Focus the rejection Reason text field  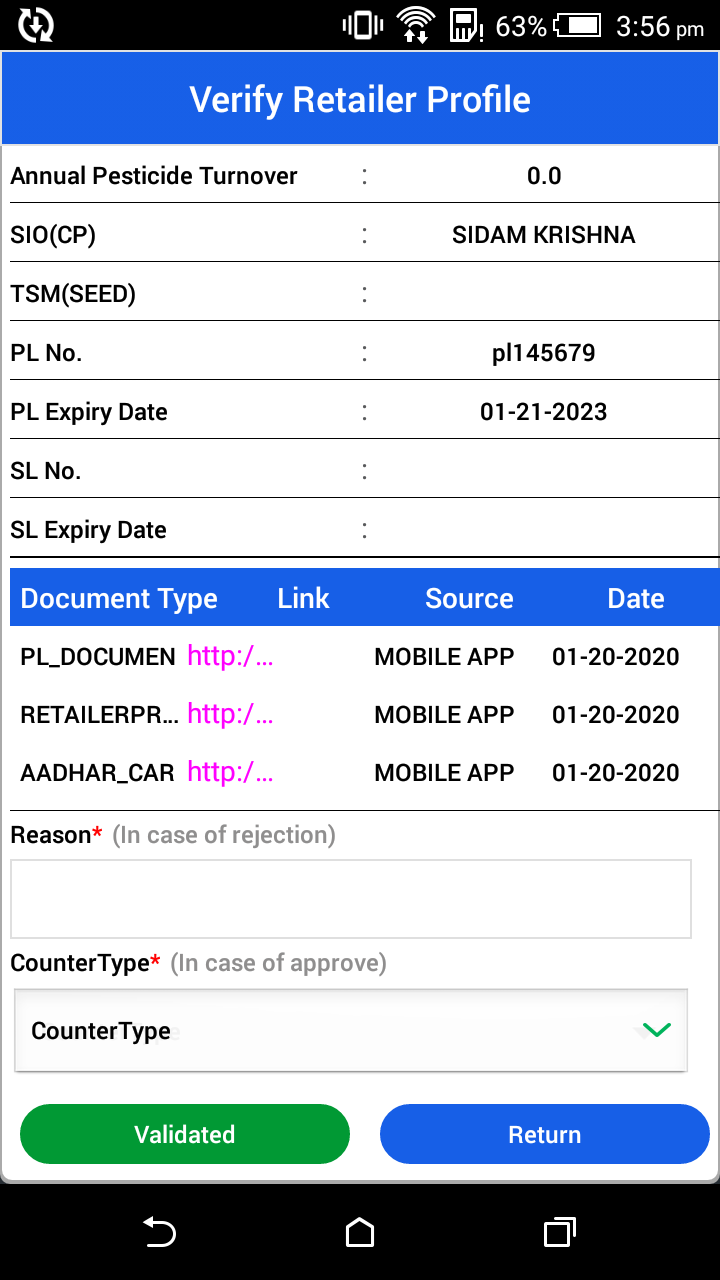[351, 899]
